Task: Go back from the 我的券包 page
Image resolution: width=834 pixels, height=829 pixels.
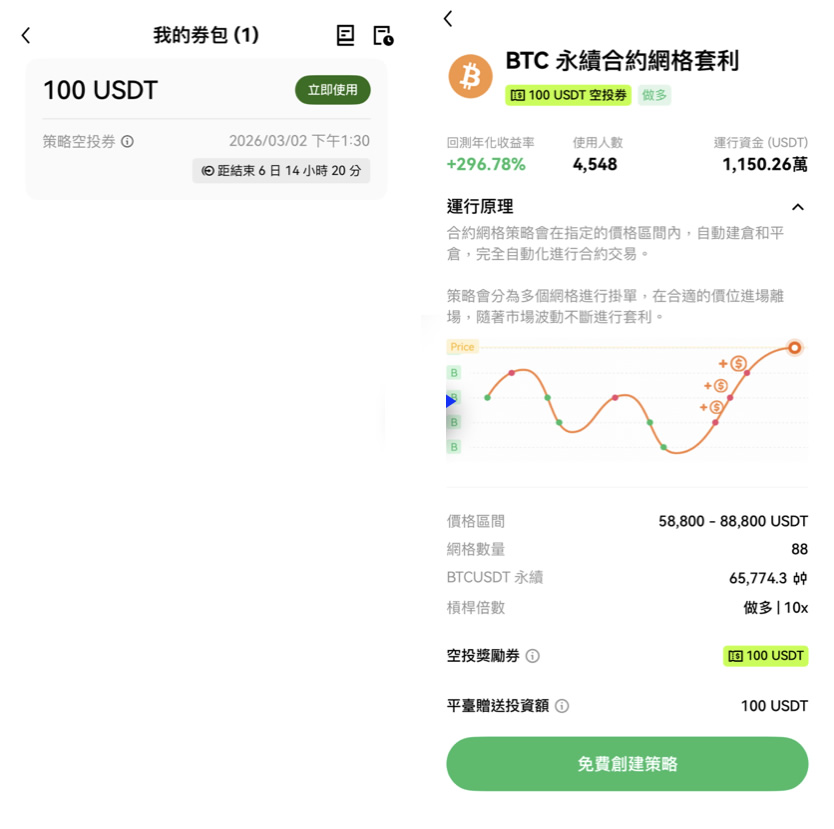Action: (x=26, y=36)
